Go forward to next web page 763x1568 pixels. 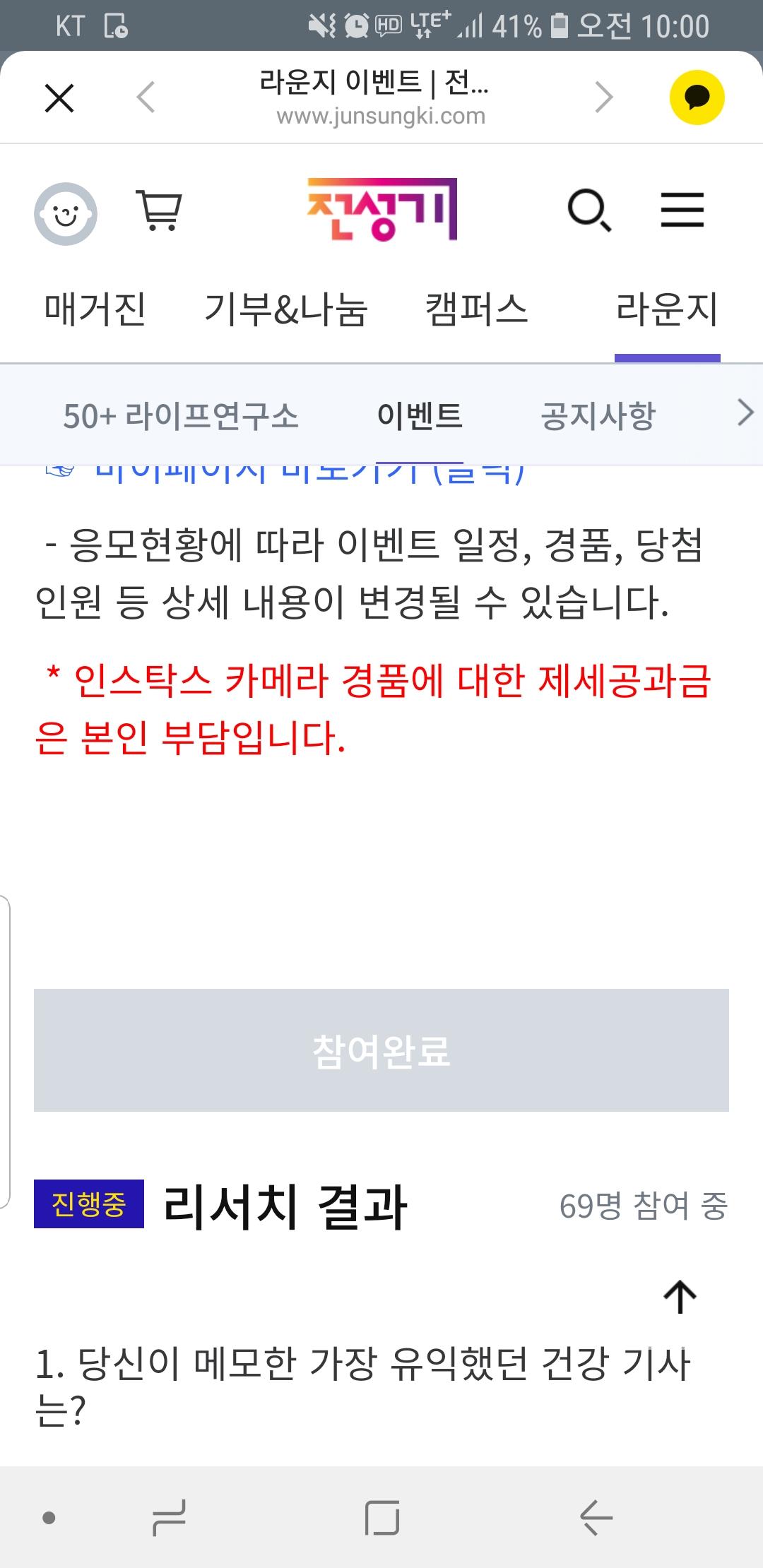[x=603, y=97]
